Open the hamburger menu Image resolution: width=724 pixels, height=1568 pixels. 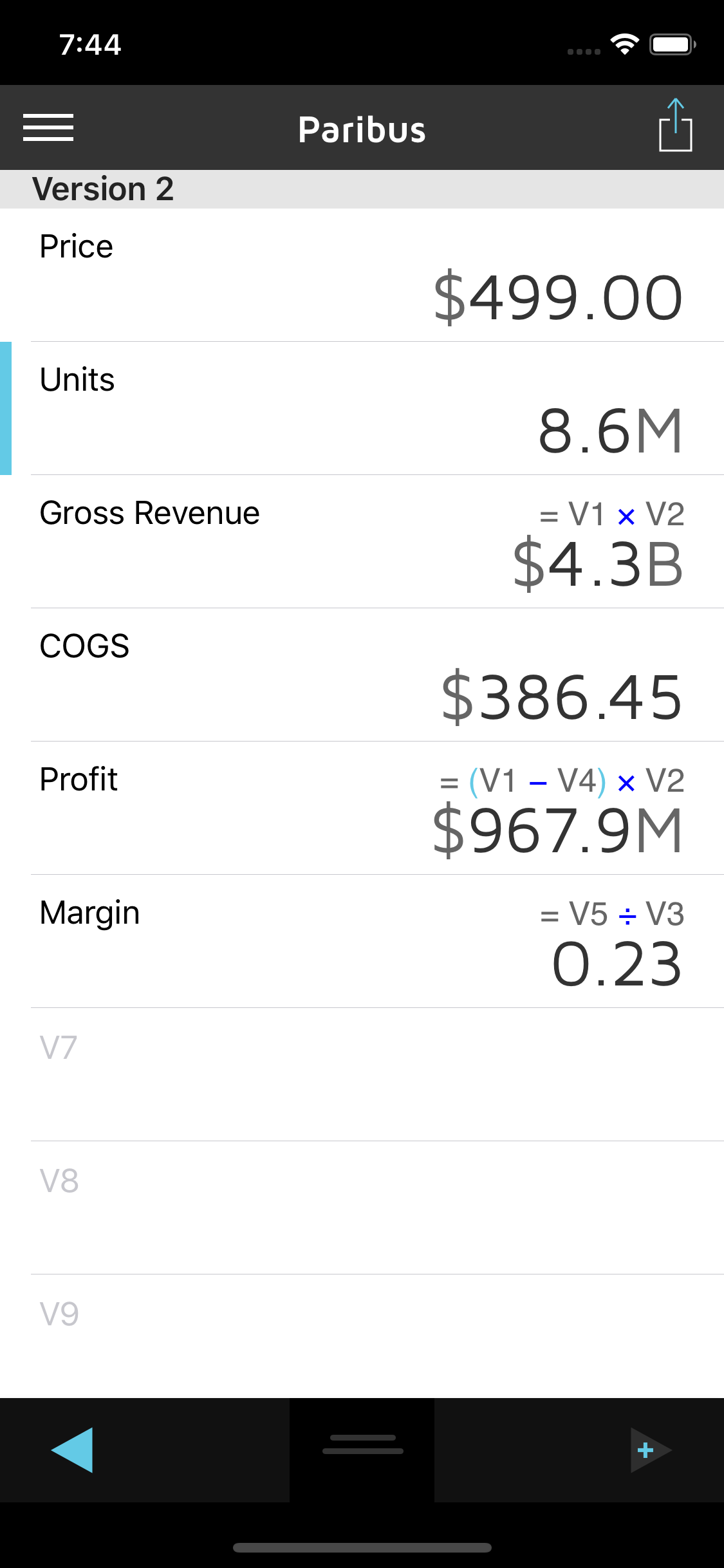48,127
